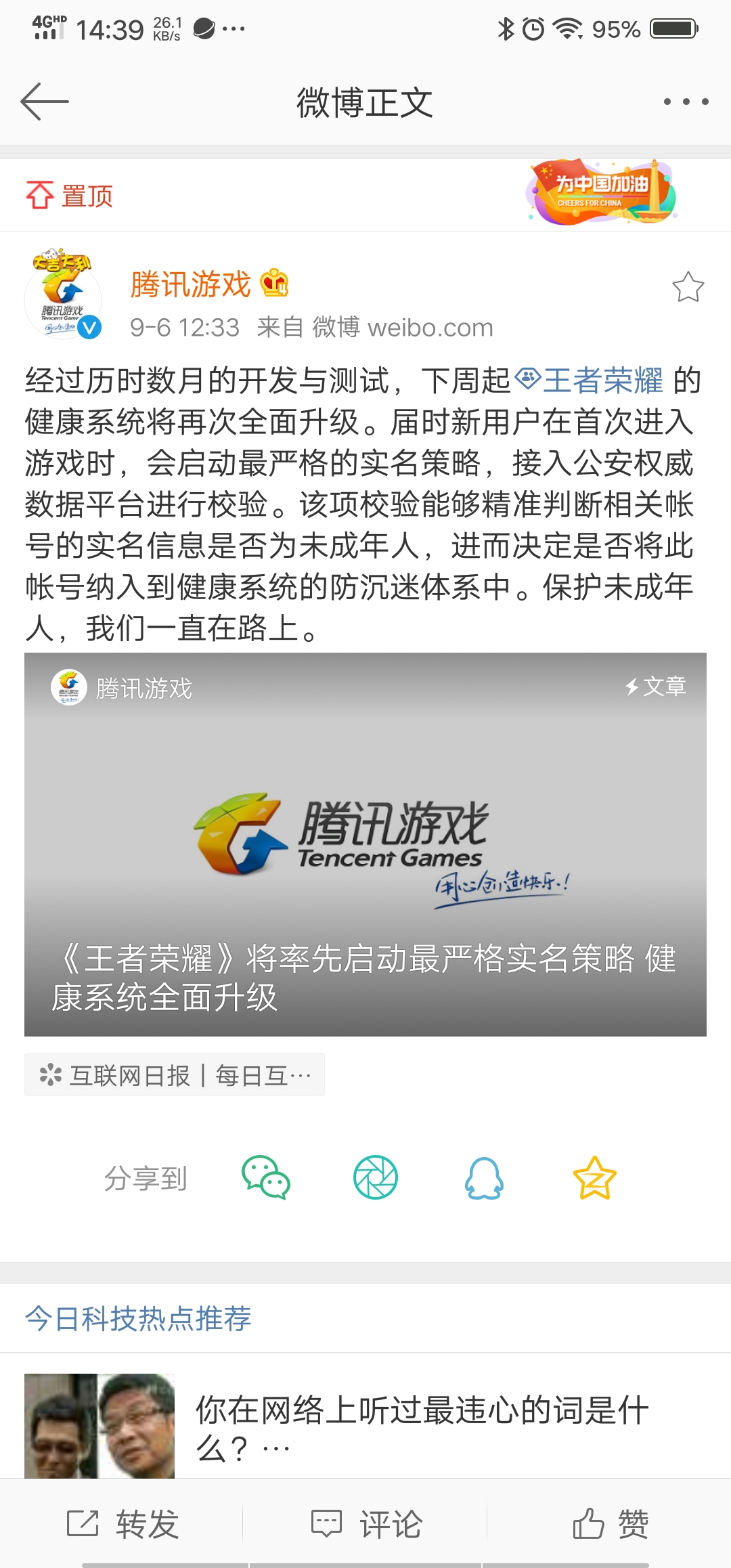Open the 王者荣耀 topic link
The image size is (731, 1568).
click(589, 380)
